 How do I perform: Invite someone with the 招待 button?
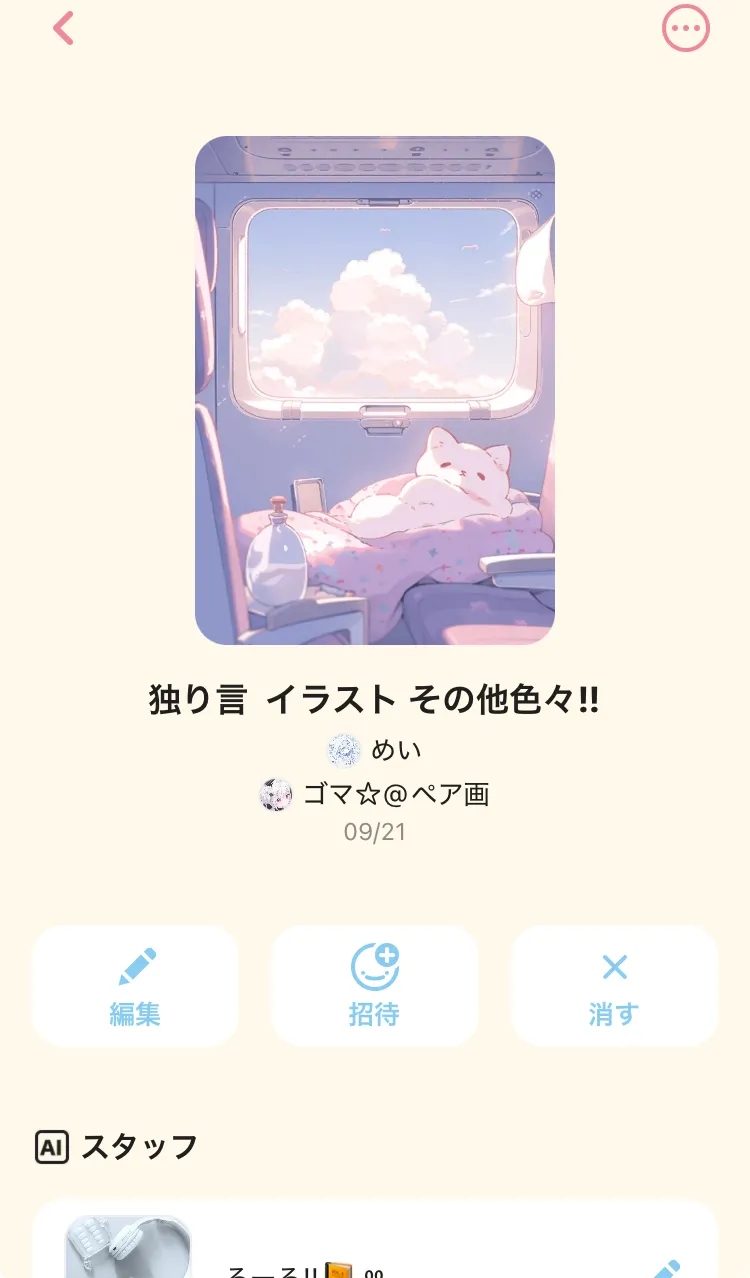pyautogui.click(x=375, y=986)
